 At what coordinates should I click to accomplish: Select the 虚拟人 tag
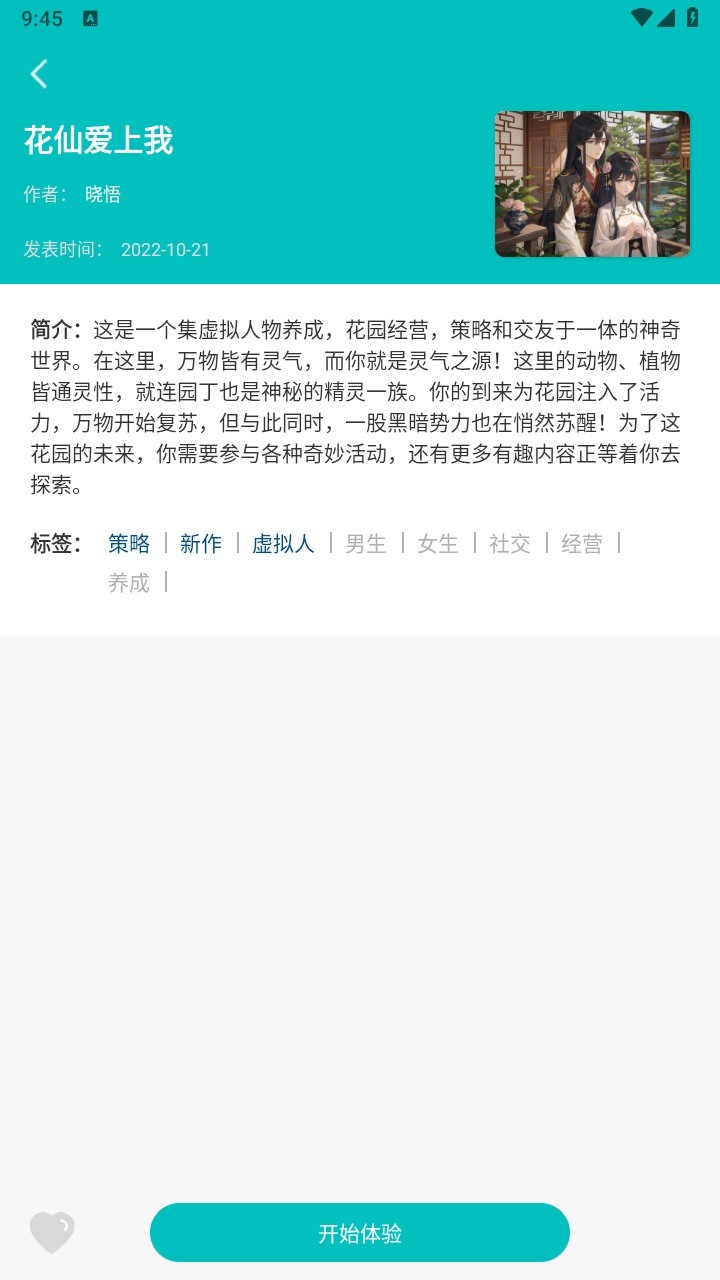tap(283, 544)
